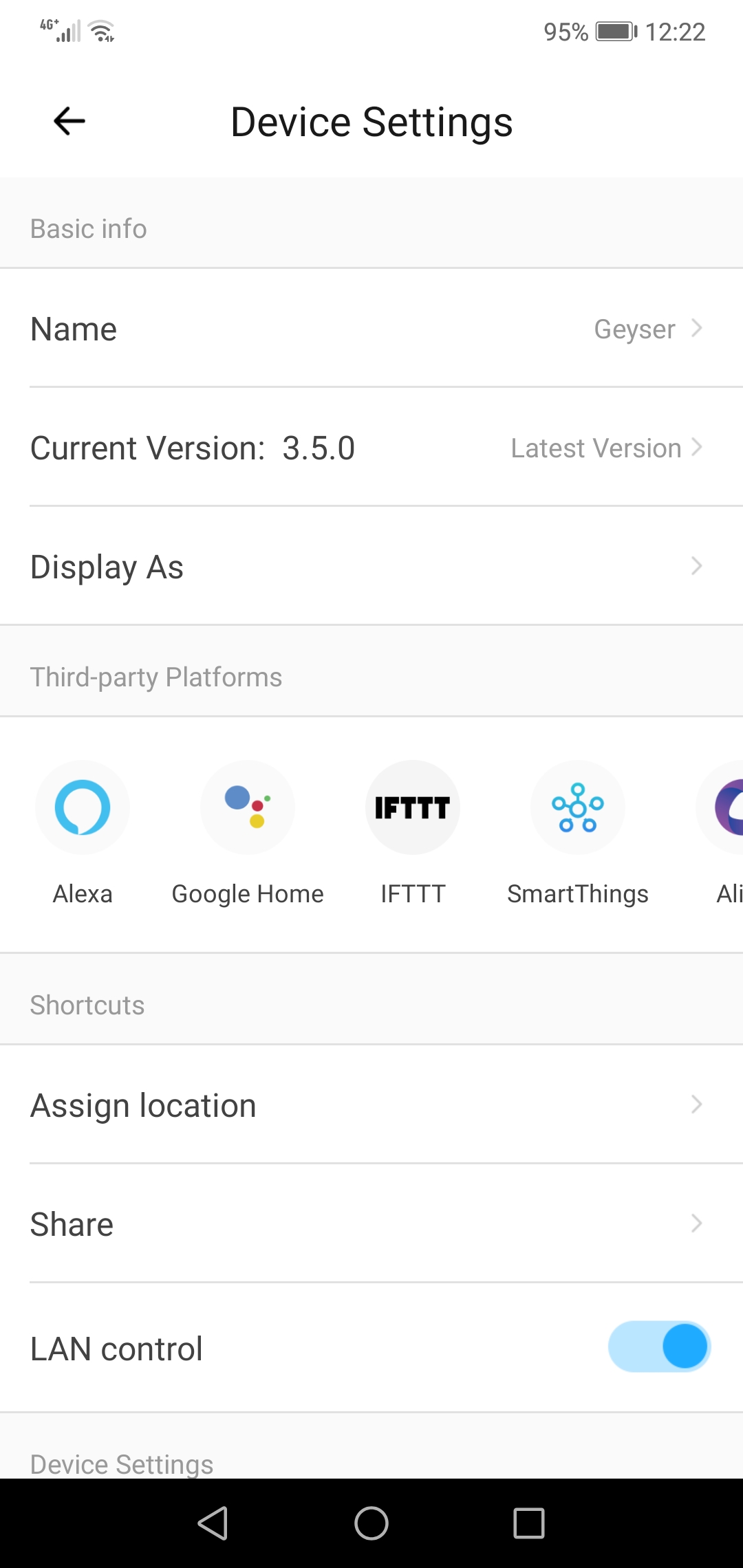Edit the device name Geyser
The width and height of the screenshot is (743, 1568).
(x=371, y=329)
